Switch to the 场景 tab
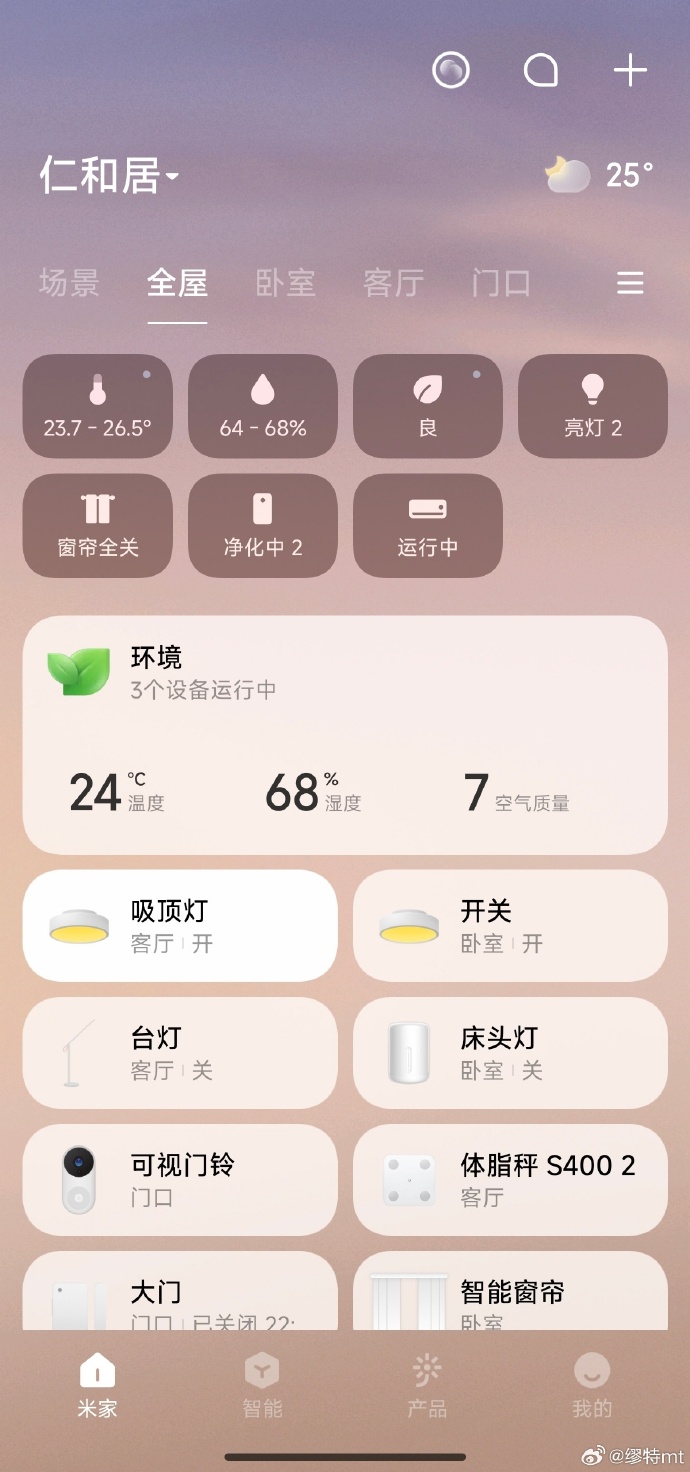This screenshot has width=690, height=1472. tap(69, 284)
